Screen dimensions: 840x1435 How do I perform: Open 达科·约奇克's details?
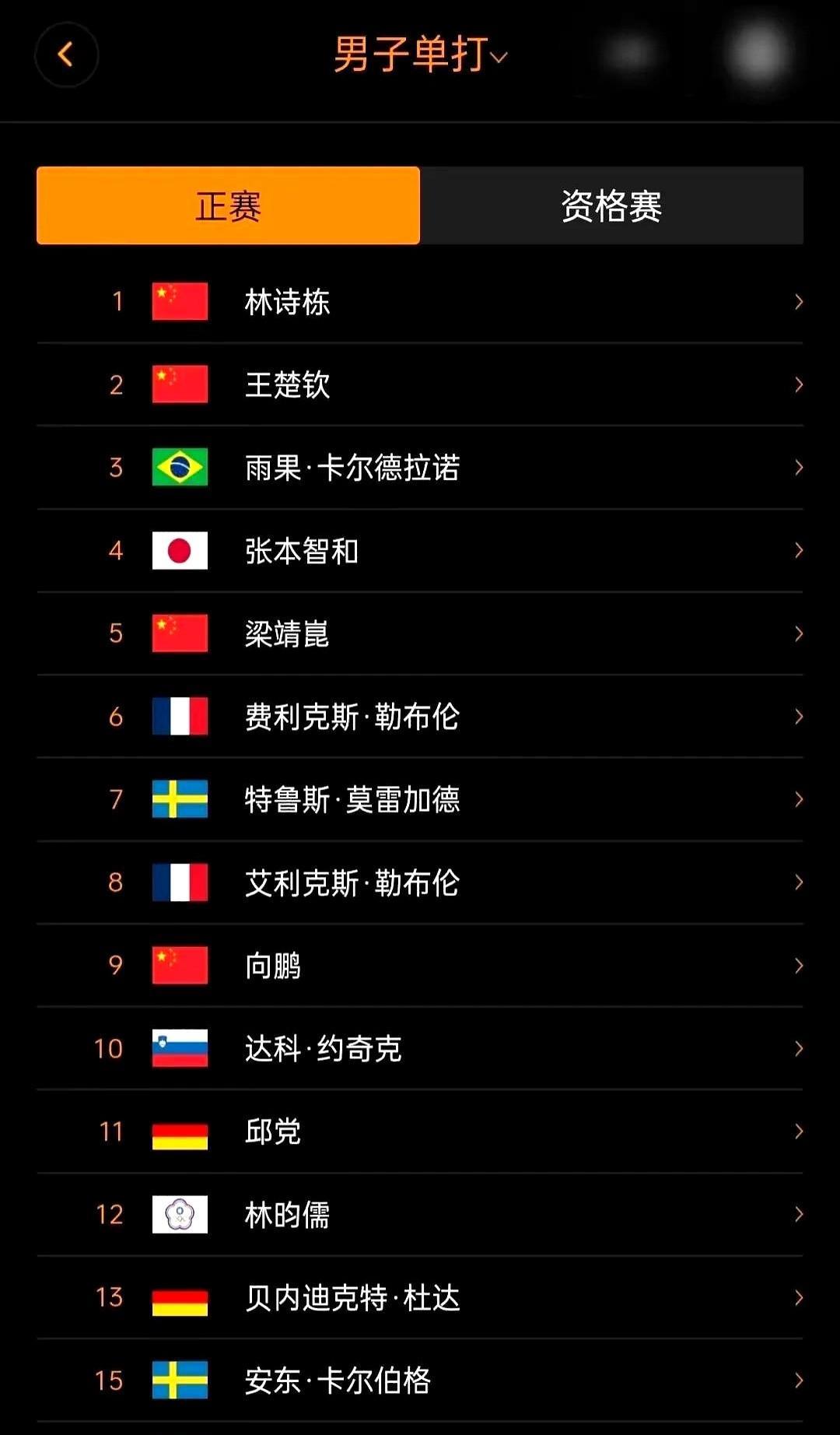click(420, 1049)
